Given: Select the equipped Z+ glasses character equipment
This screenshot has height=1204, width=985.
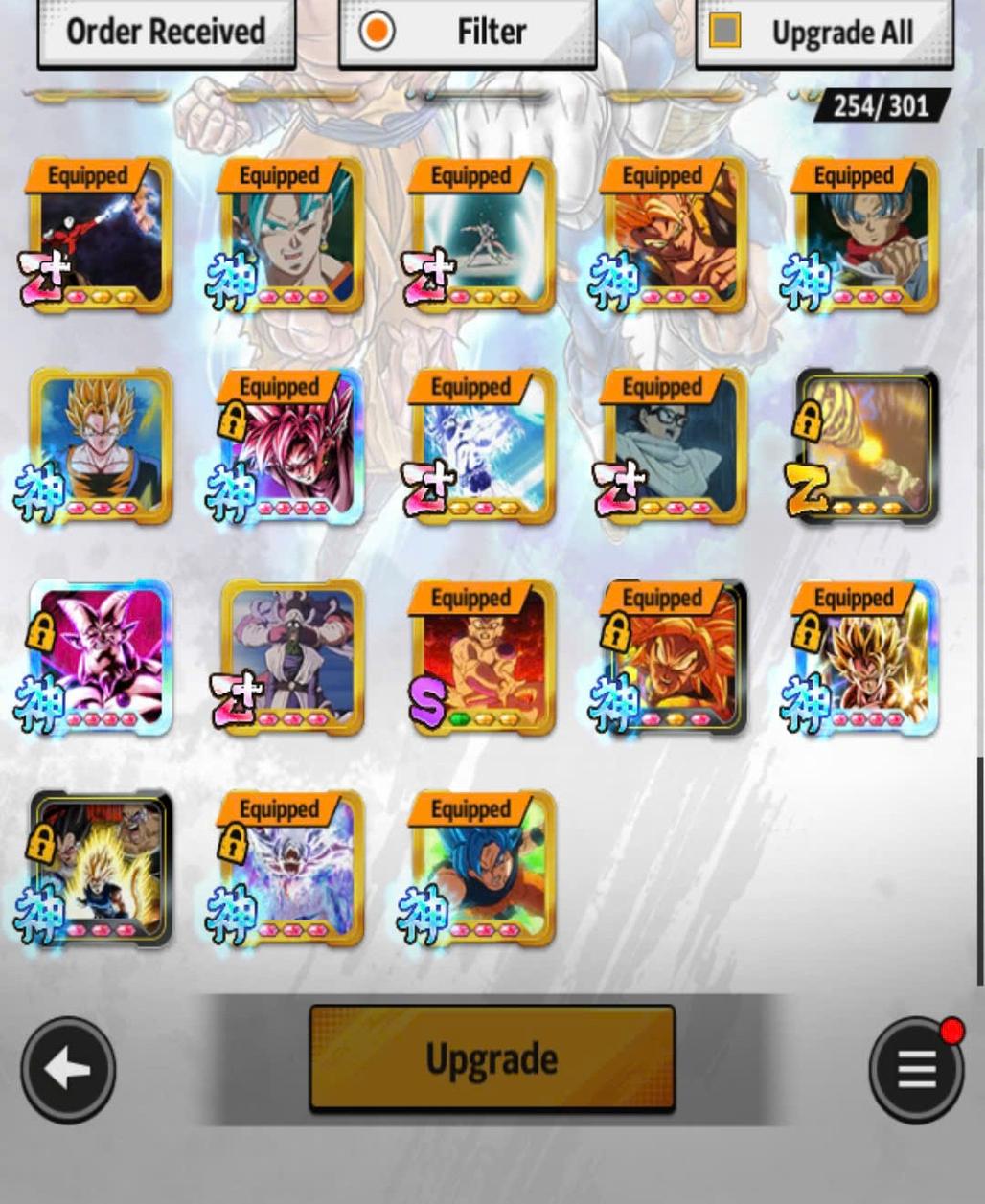Looking at the screenshot, I should point(675,447).
